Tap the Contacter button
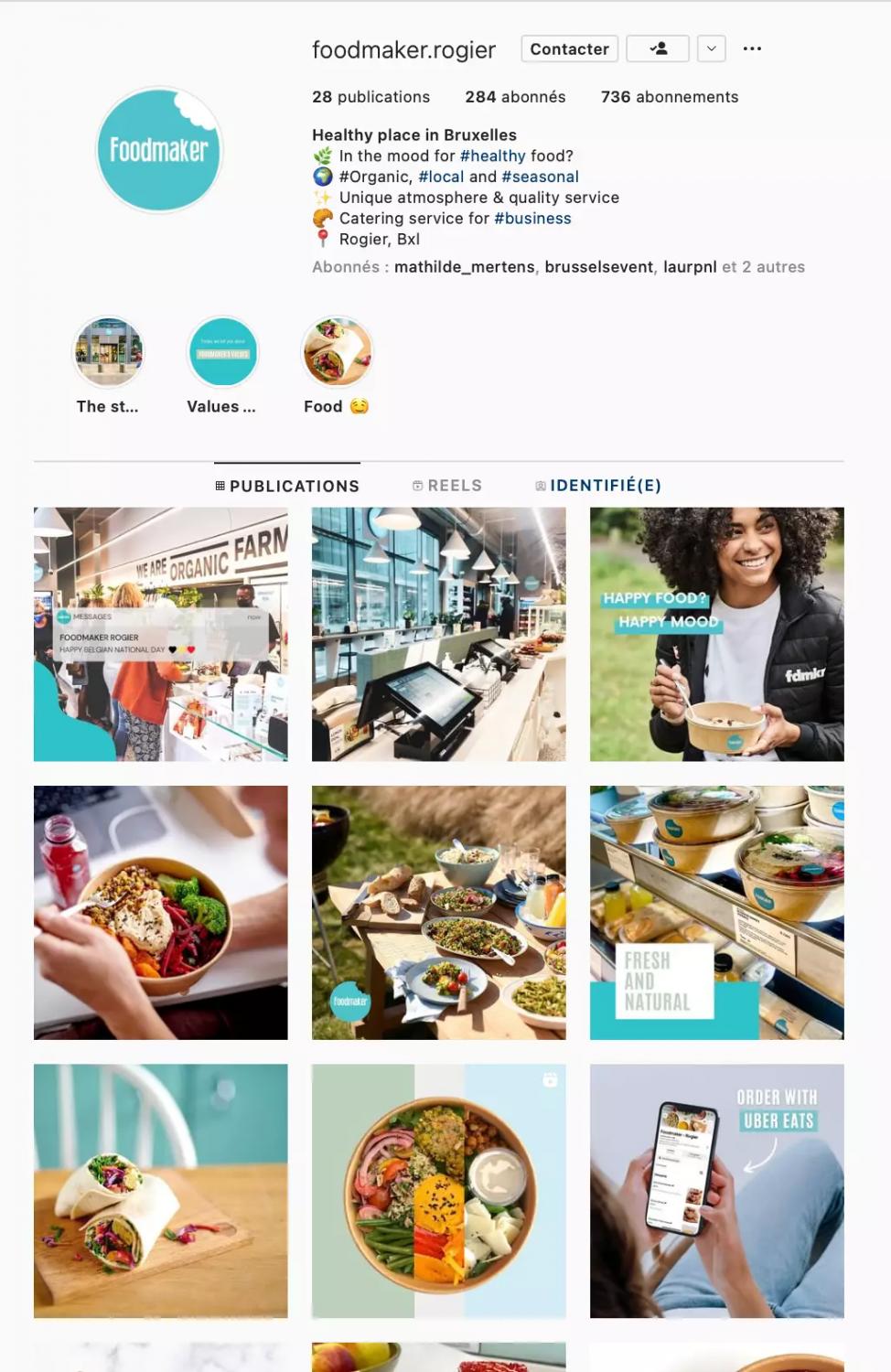Viewport: 891px width, 1372px height. click(569, 48)
